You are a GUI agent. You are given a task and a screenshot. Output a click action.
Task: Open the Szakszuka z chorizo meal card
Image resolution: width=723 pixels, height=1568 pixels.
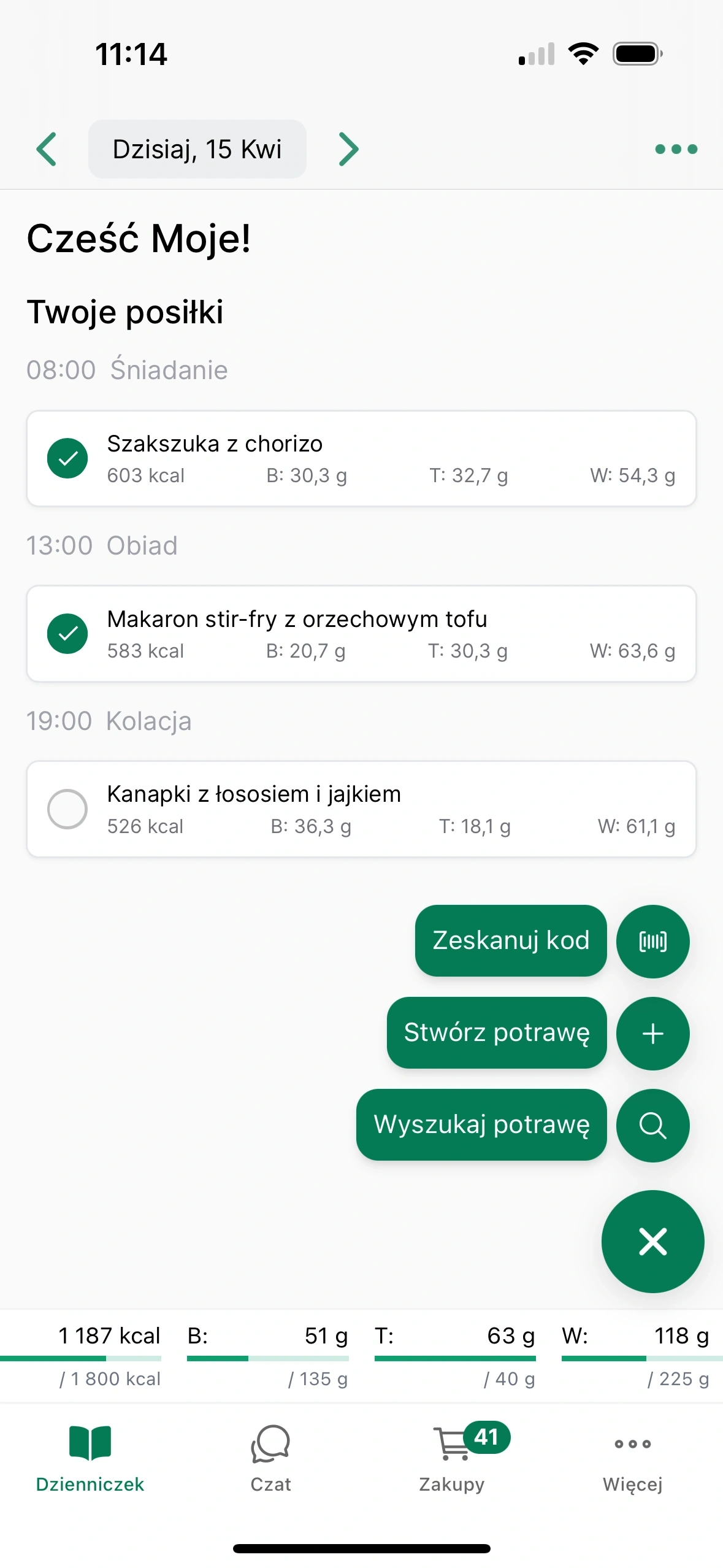coord(392,458)
